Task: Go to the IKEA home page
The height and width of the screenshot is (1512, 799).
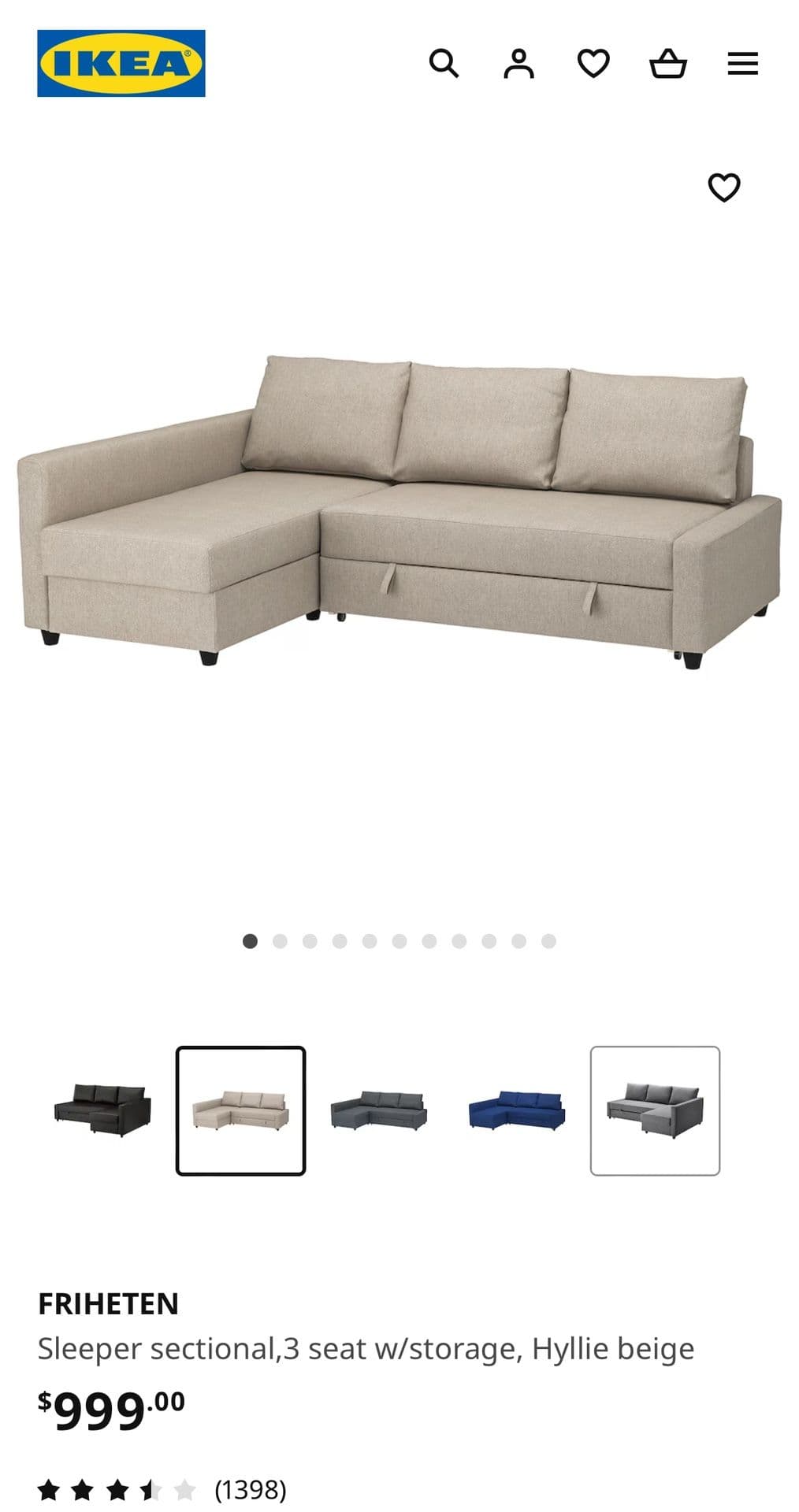Action: click(x=121, y=63)
